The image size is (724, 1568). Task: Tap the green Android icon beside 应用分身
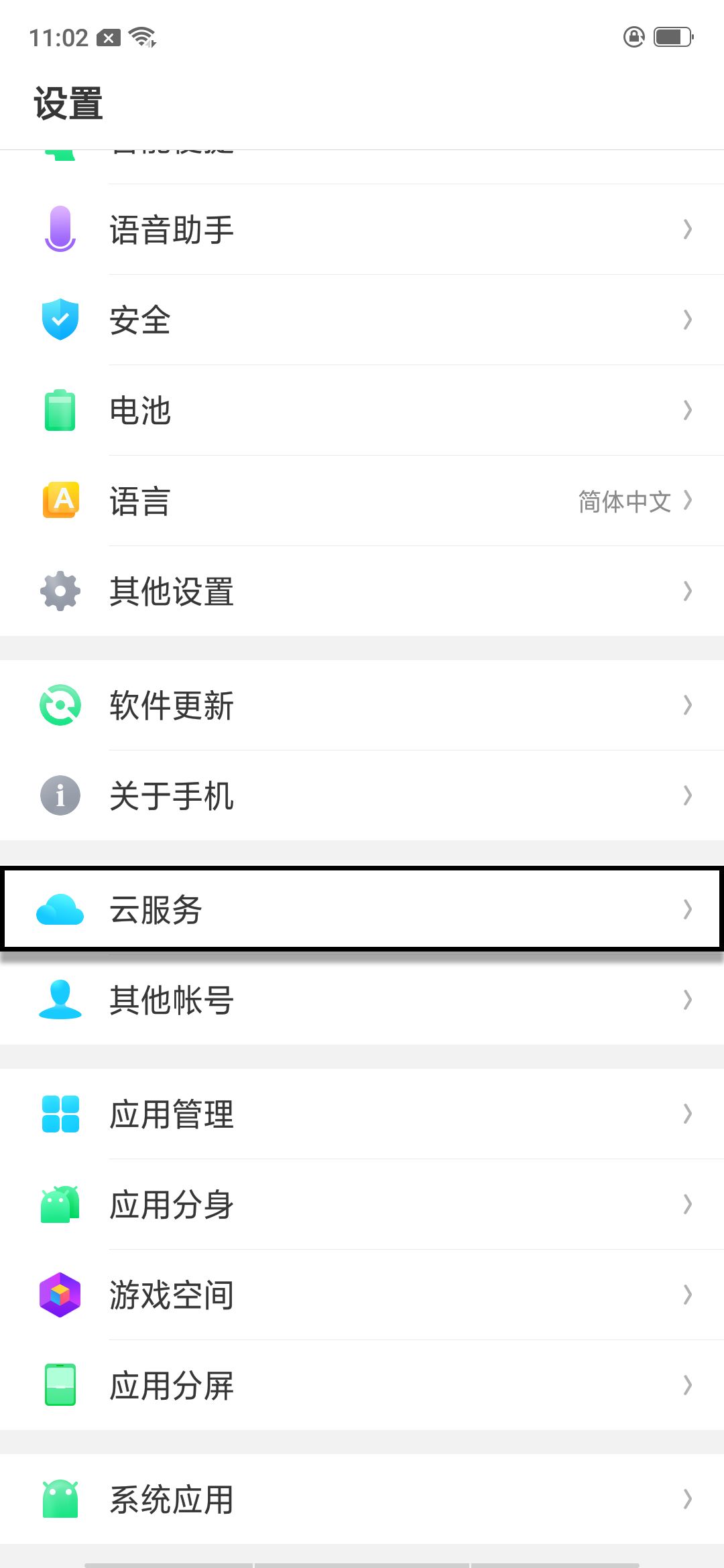(x=60, y=1203)
